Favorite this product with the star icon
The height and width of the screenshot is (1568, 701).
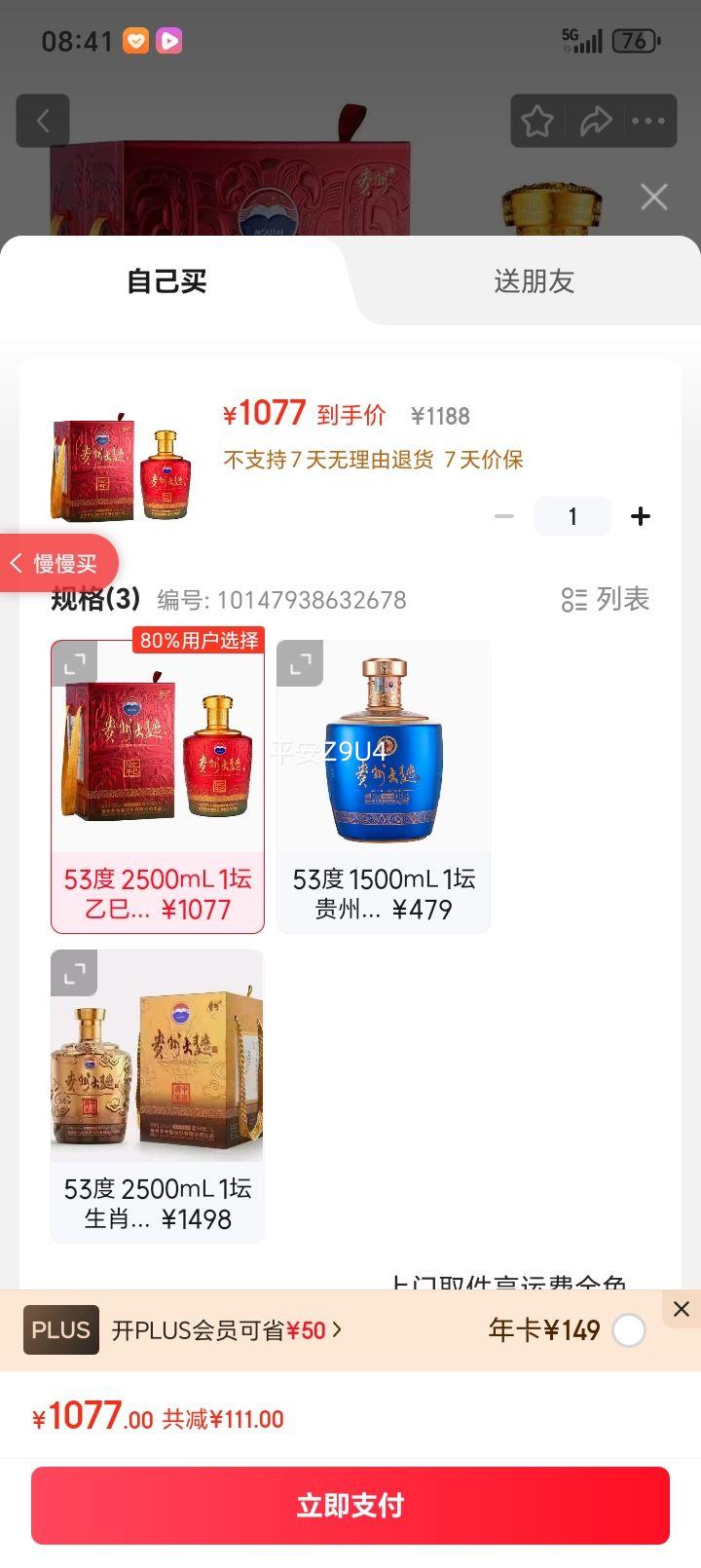pos(537,121)
